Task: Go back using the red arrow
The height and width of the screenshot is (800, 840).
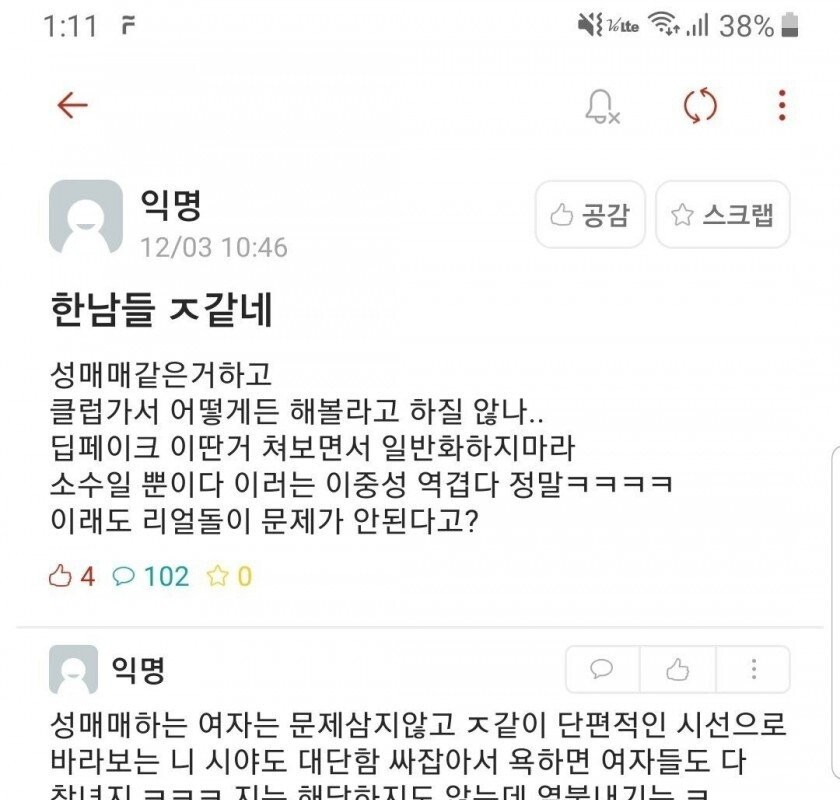Action: pos(73,105)
